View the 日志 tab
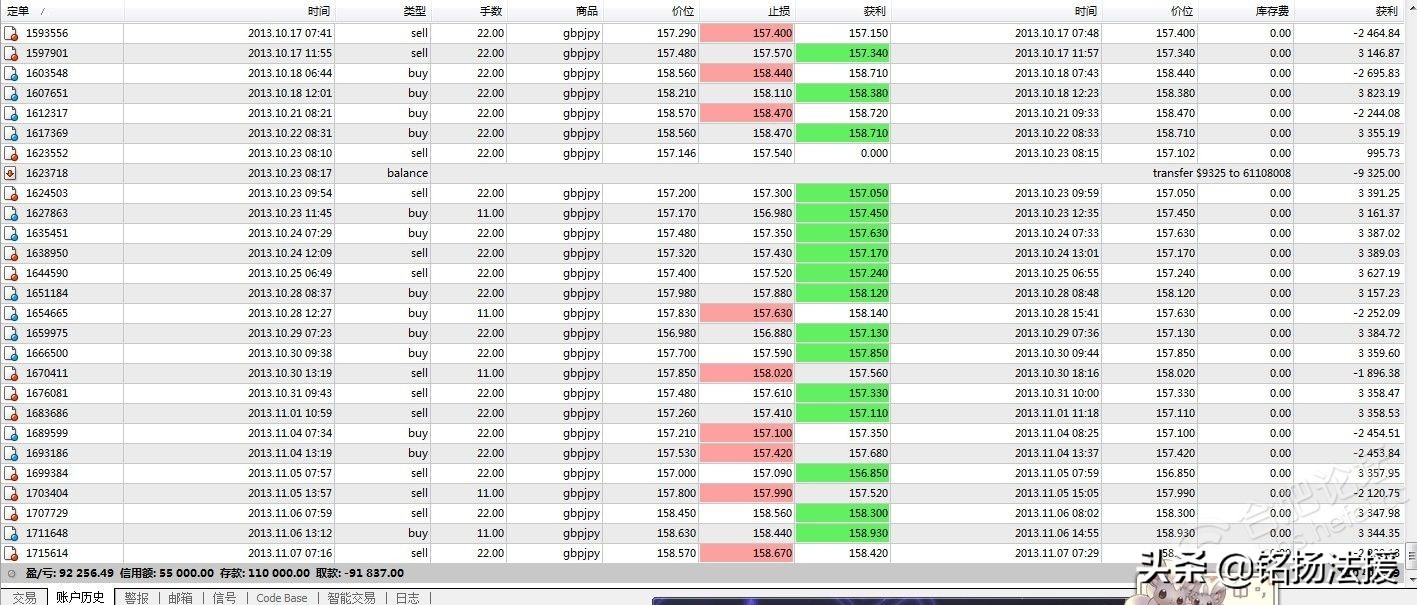Viewport: 1417px width, 605px height. pyautogui.click(x=407, y=597)
